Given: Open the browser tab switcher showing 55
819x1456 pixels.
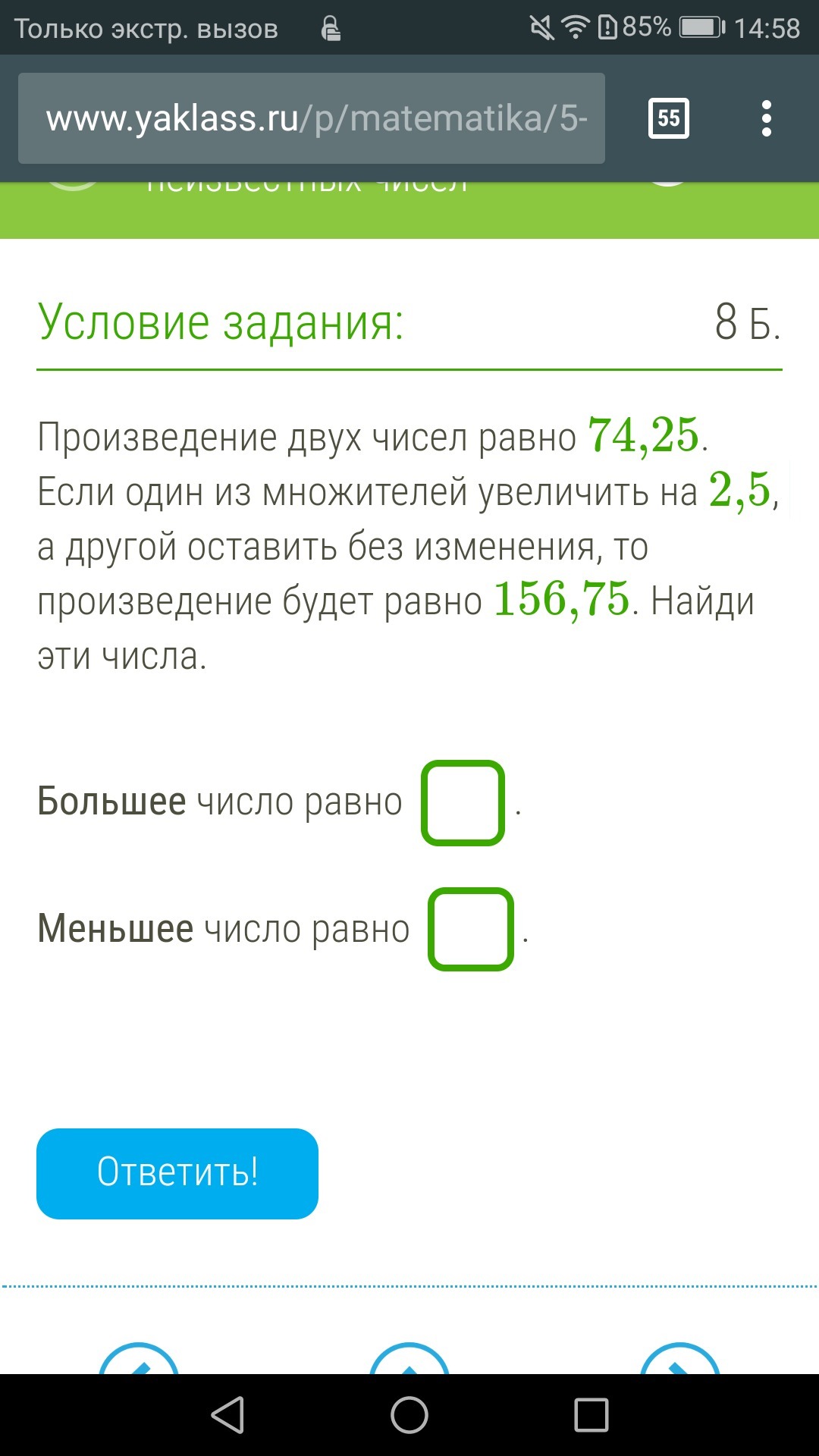Looking at the screenshot, I should click(669, 118).
